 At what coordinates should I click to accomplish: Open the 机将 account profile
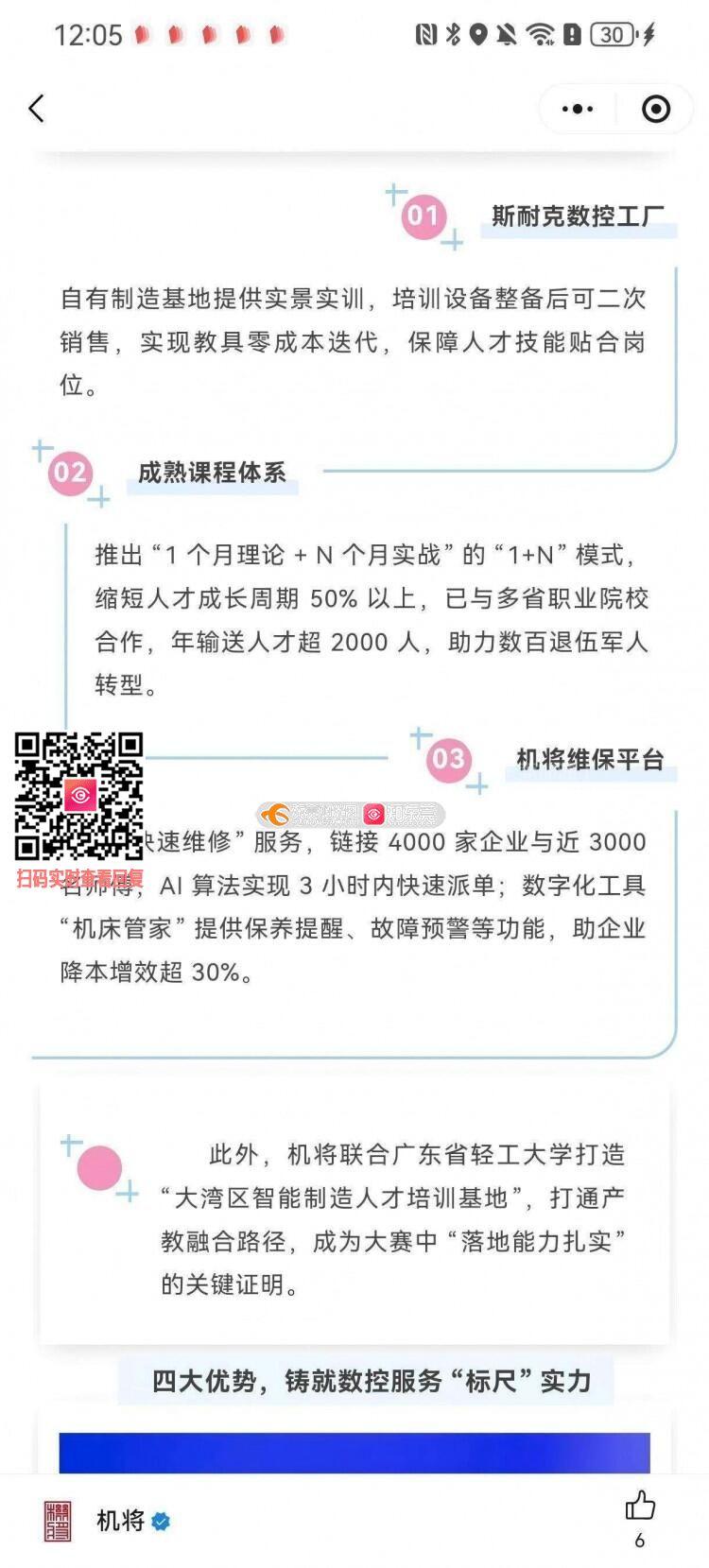pos(119,1521)
